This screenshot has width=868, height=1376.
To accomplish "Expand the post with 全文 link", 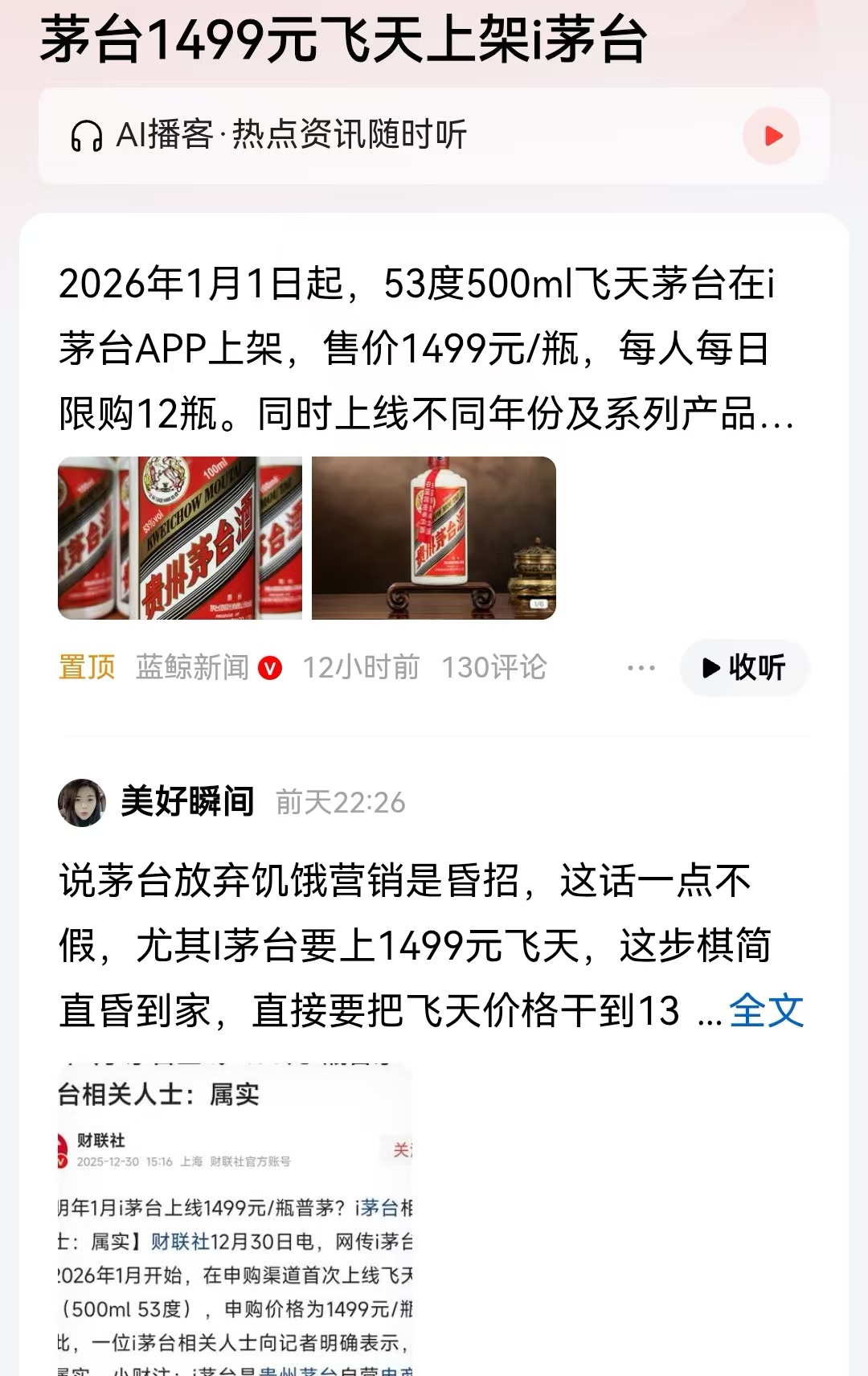I will (766, 1010).
